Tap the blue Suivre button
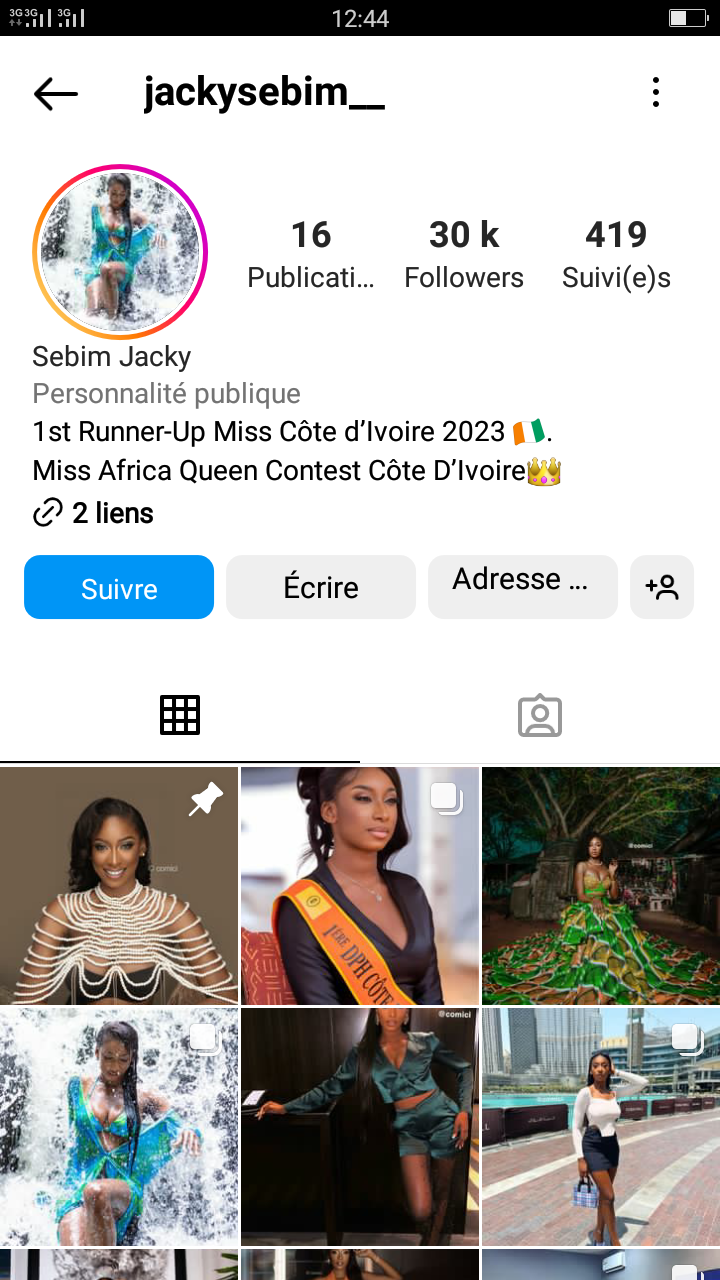This screenshot has width=720, height=1280. [x=119, y=588]
